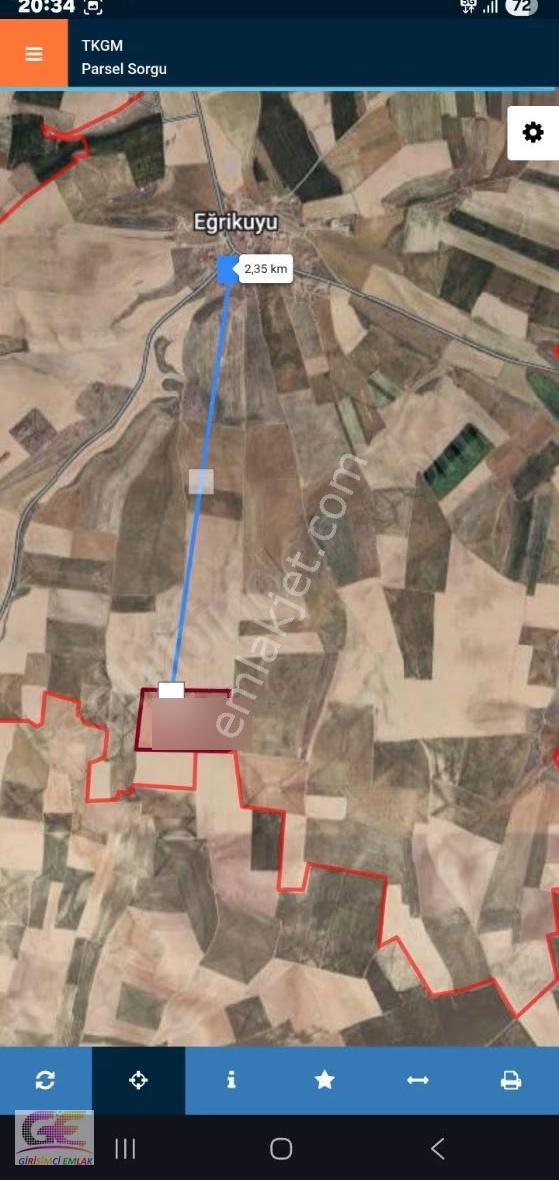Refresh the parcel map

click(x=45, y=1080)
